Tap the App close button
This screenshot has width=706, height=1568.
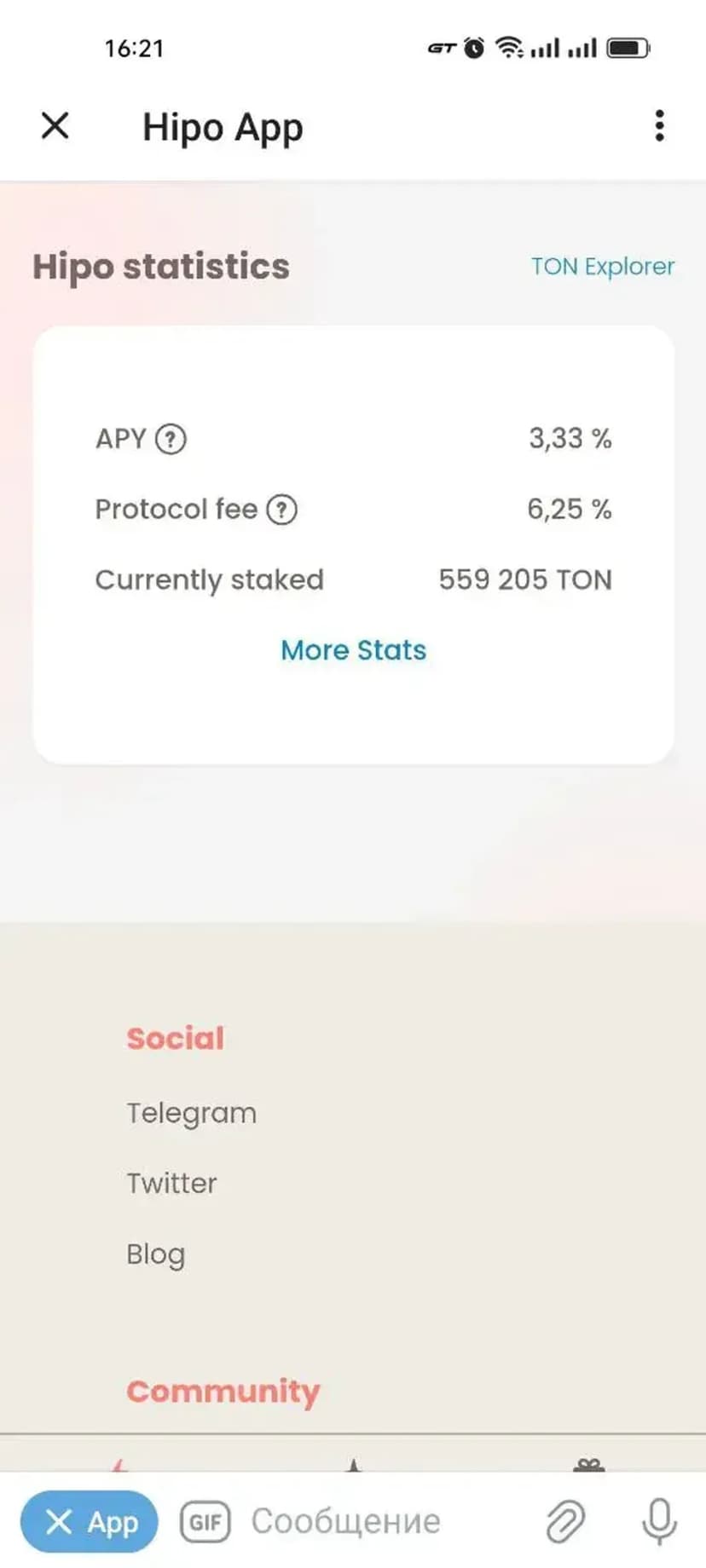pos(90,1522)
